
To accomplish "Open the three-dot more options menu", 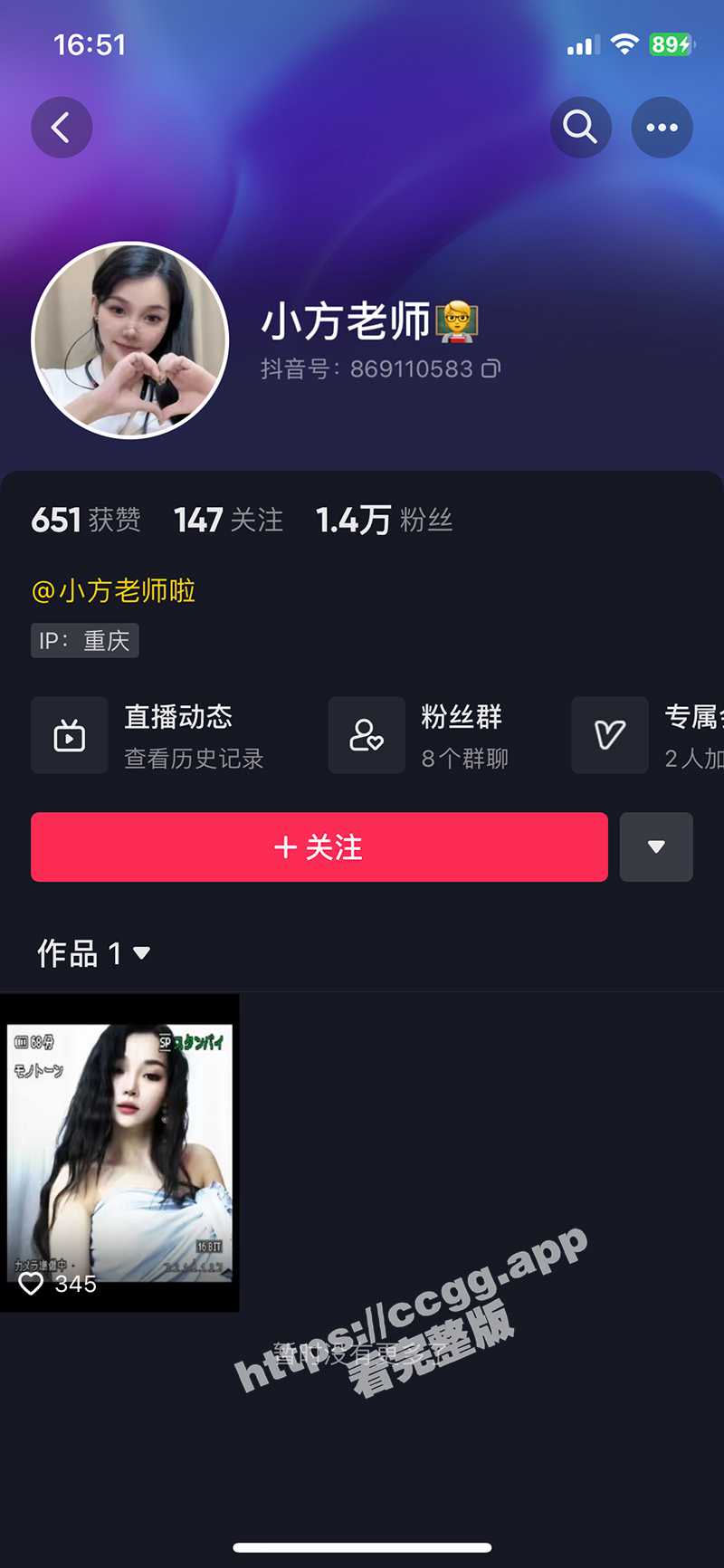I will pos(662,128).
